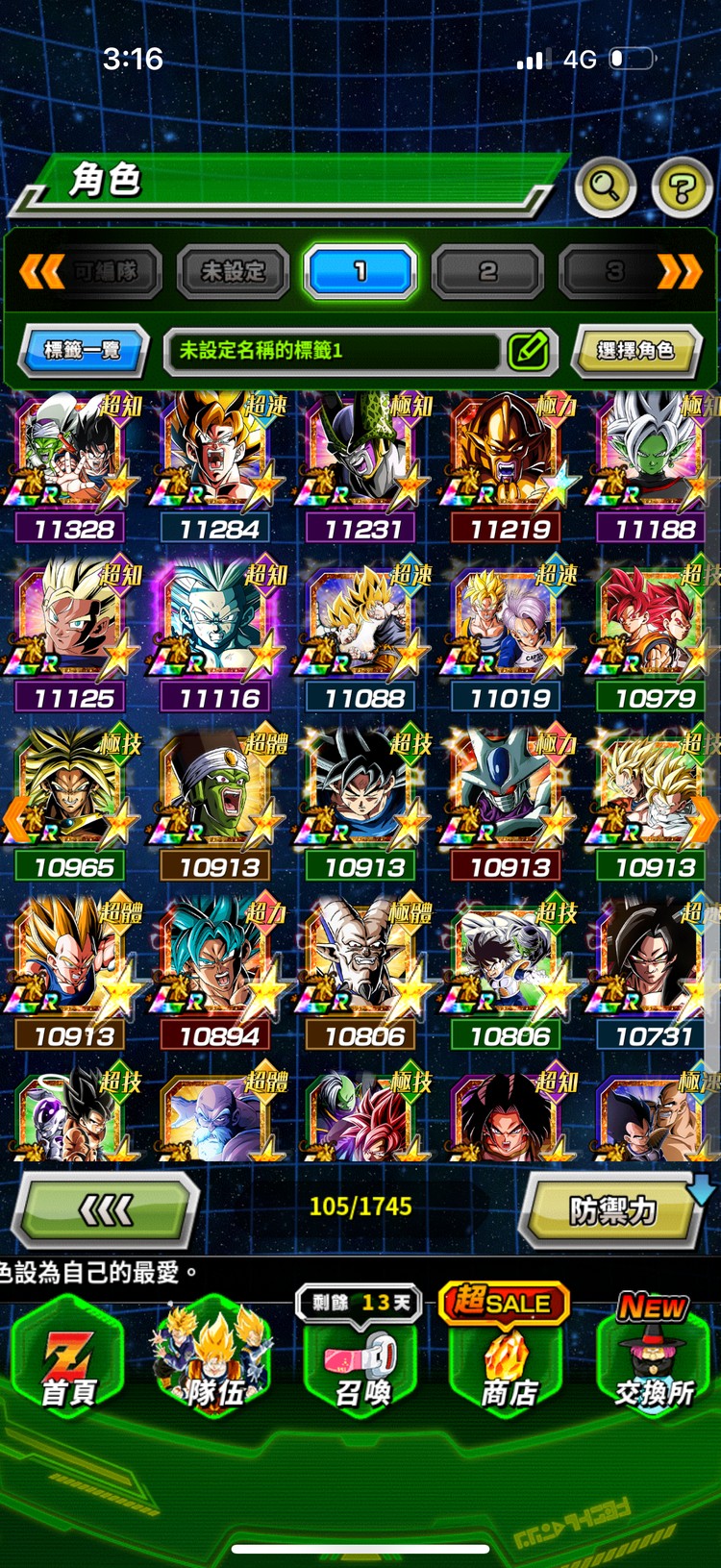The image size is (721, 1568).
Task: Open character card with power 10731
Action: [654, 973]
